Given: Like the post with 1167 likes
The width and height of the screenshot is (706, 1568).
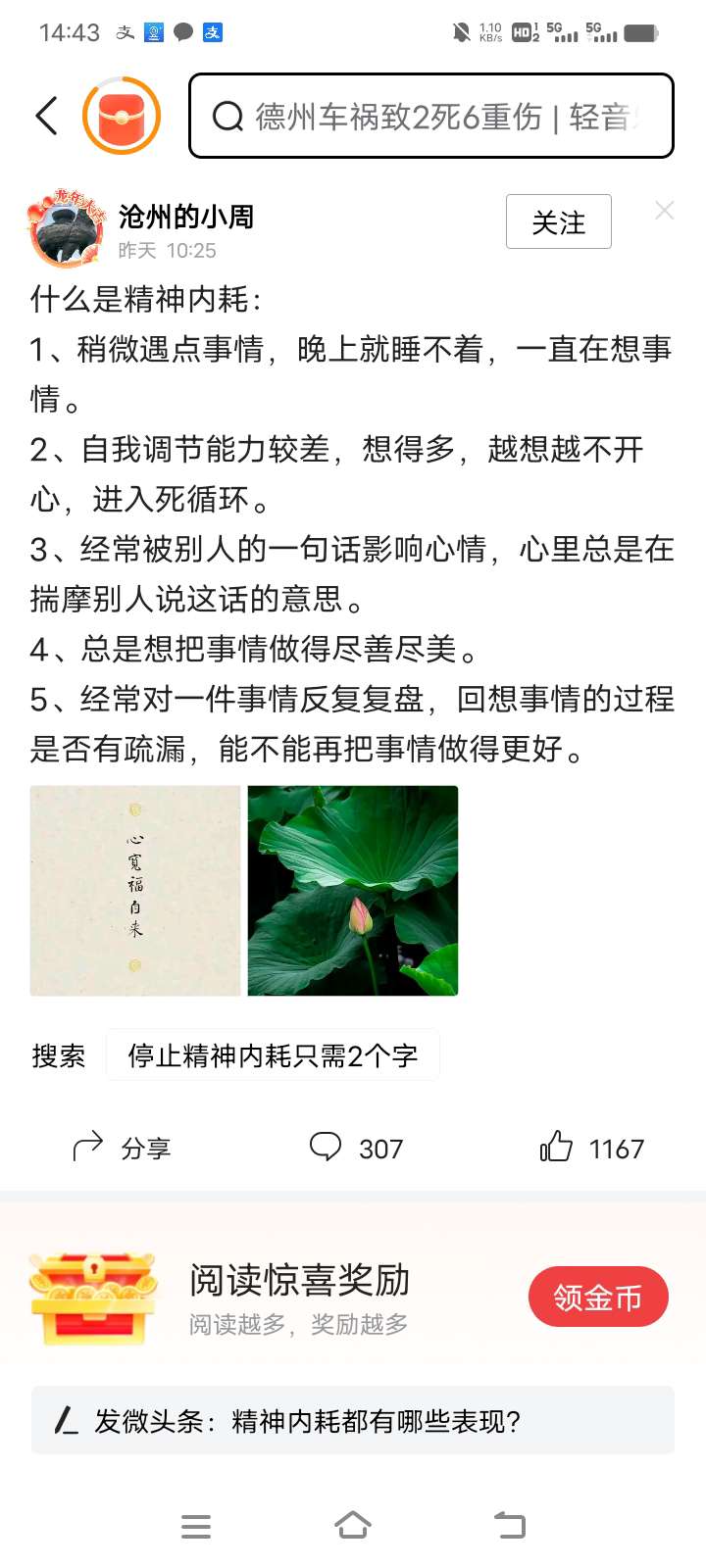Looking at the screenshot, I should 591,1148.
